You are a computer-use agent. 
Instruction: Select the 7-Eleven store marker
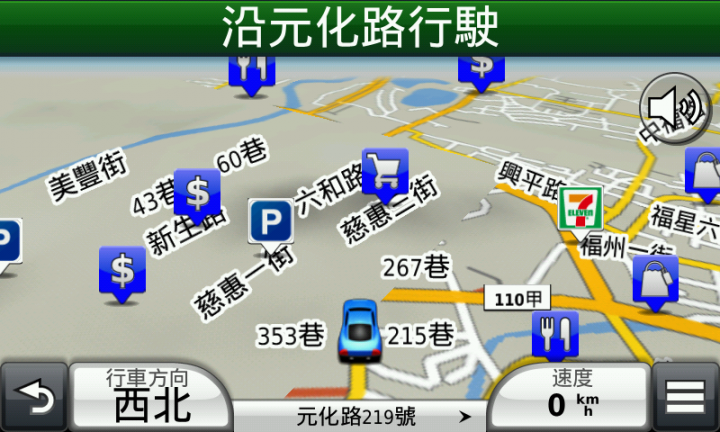click(x=580, y=208)
